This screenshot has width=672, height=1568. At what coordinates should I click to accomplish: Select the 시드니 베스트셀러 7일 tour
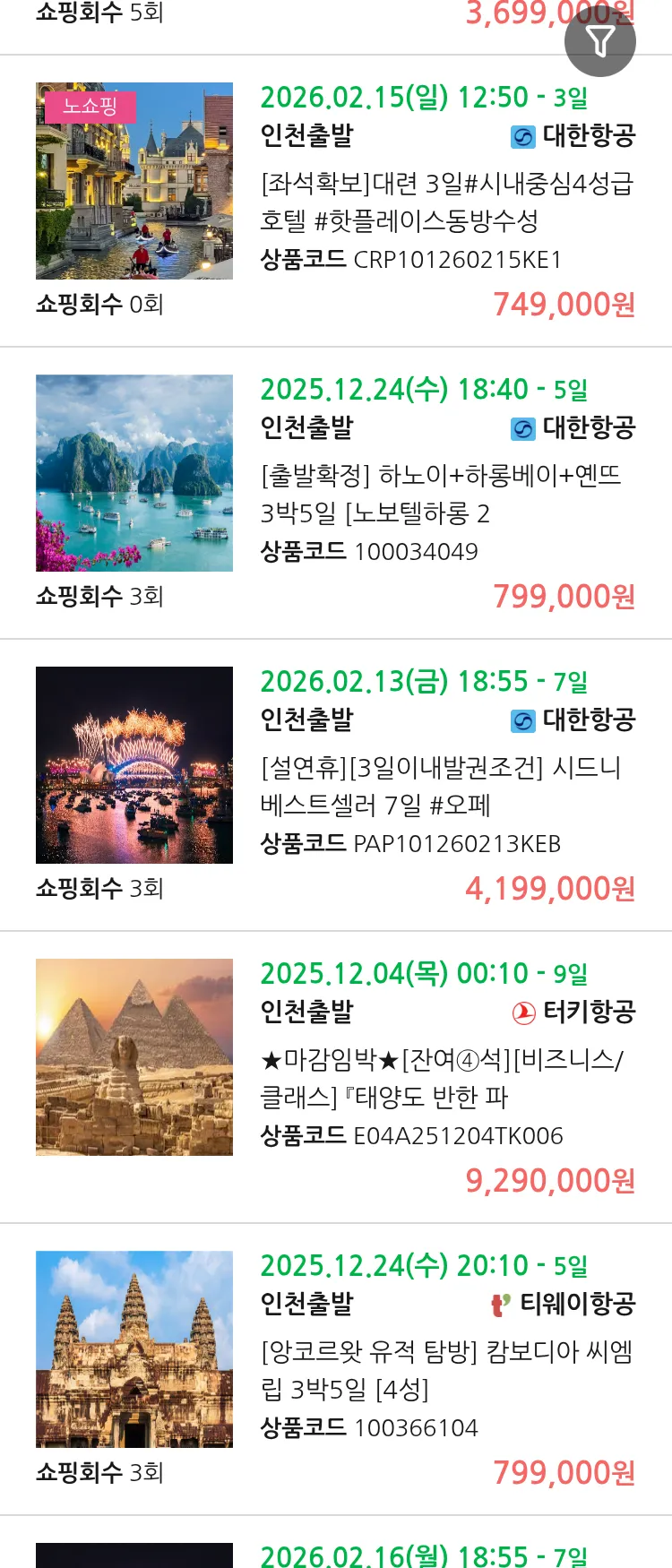tap(446, 786)
